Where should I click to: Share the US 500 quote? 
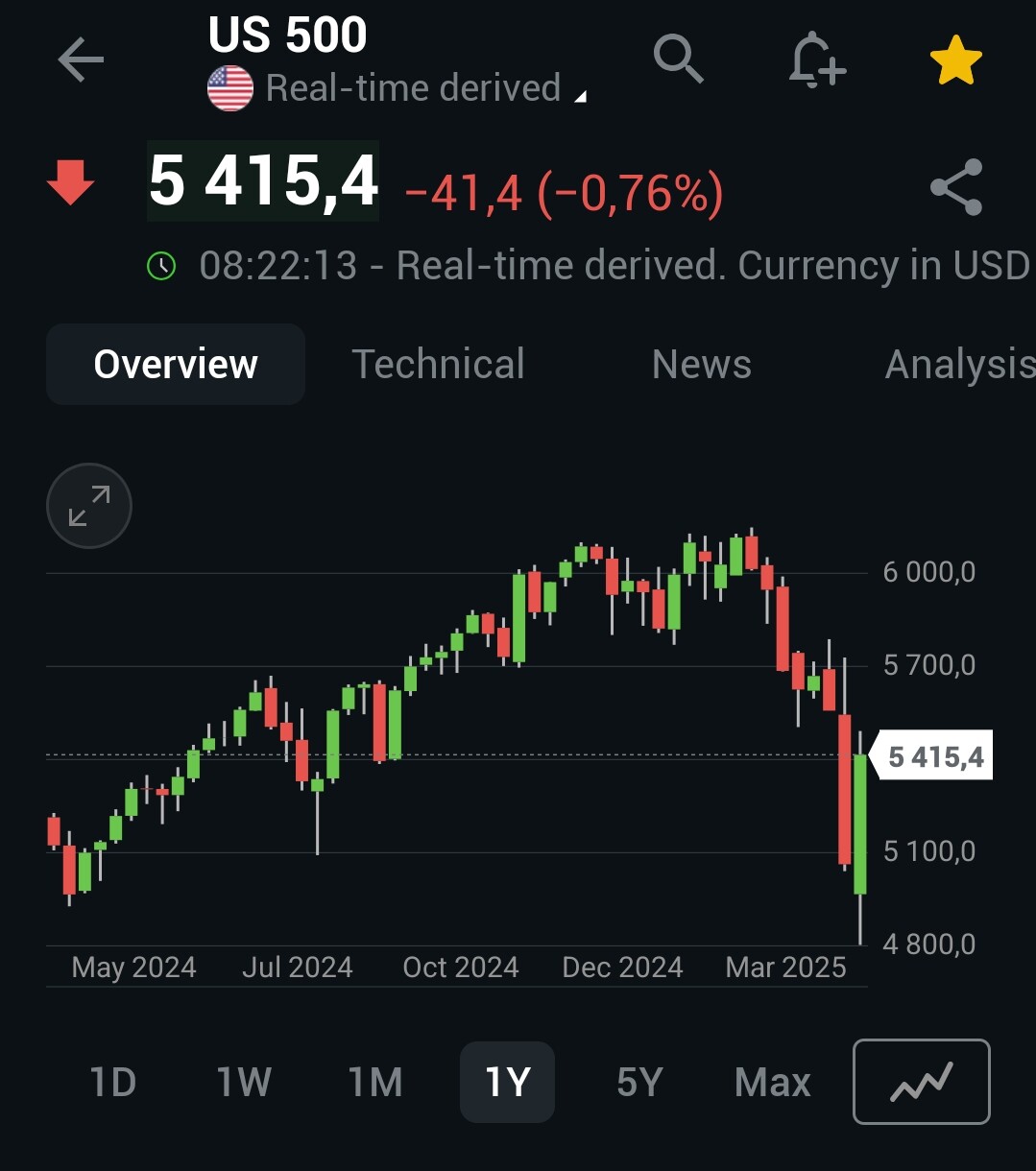[956, 187]
